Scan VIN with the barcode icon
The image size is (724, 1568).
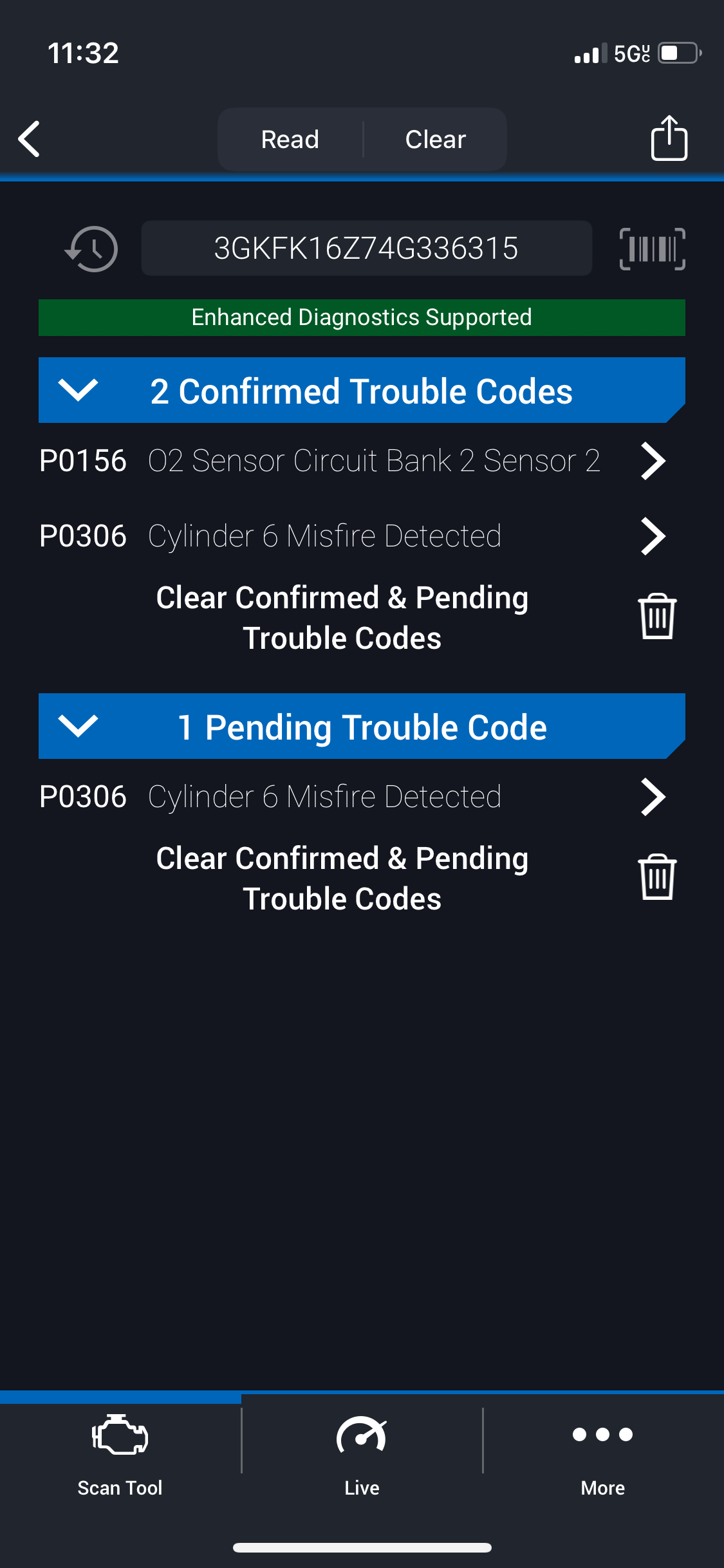[652, 249]
